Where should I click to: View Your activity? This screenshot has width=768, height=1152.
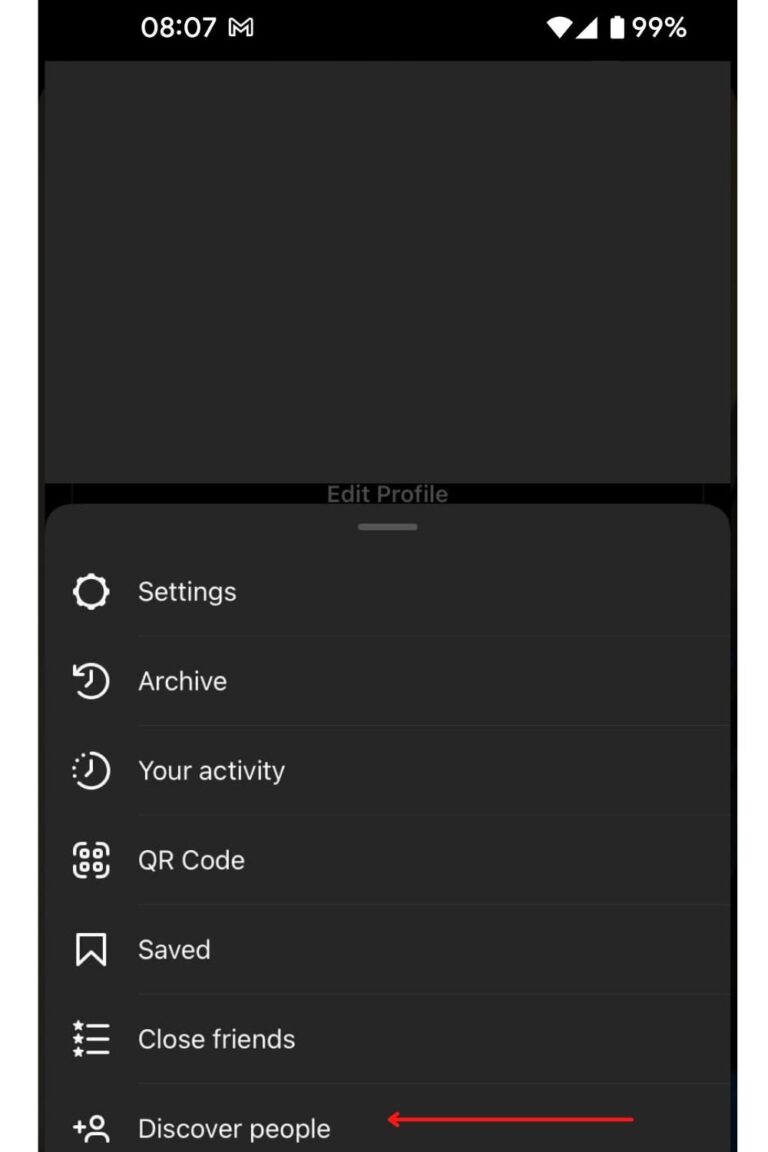[211, 770]
